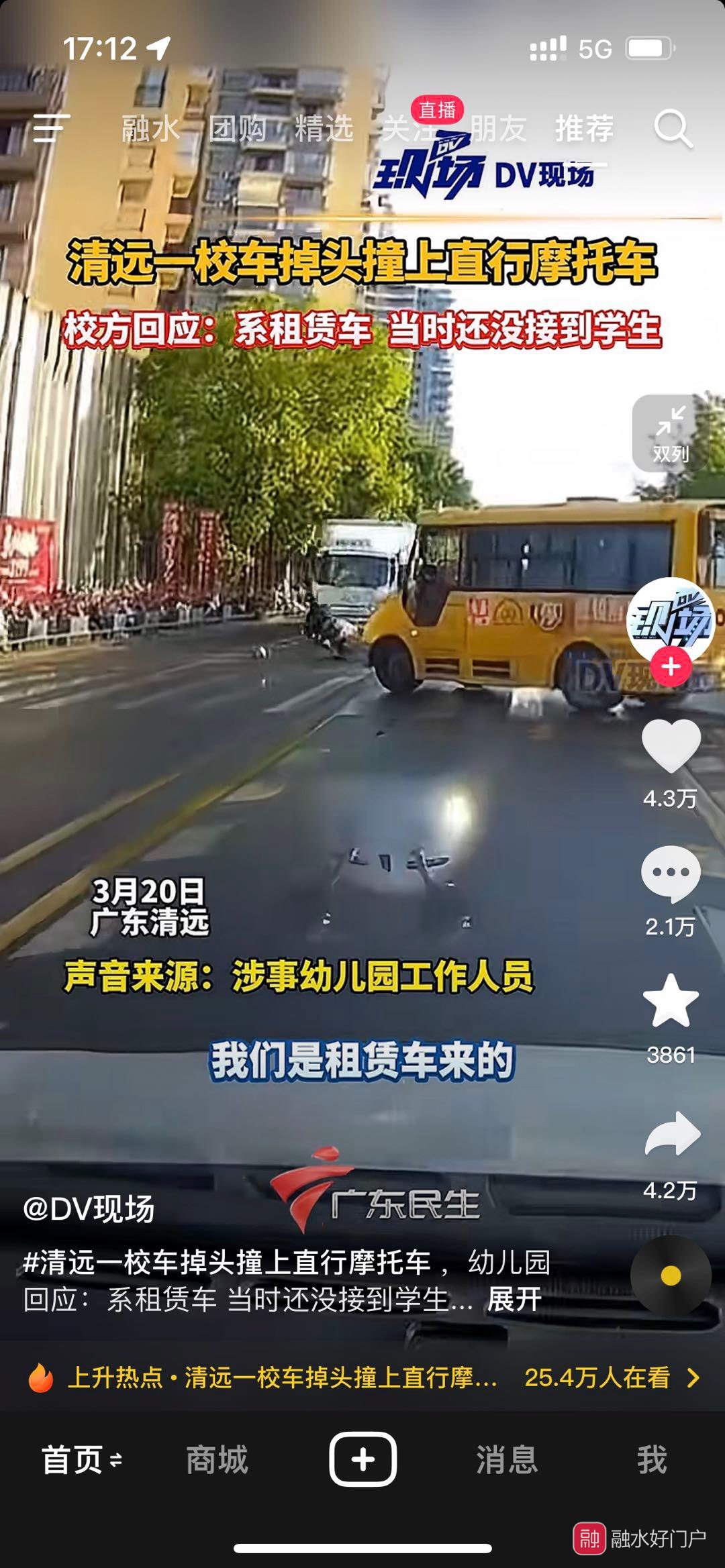Open the side menu button
The image size is (725, 1568).
point(51,127)
